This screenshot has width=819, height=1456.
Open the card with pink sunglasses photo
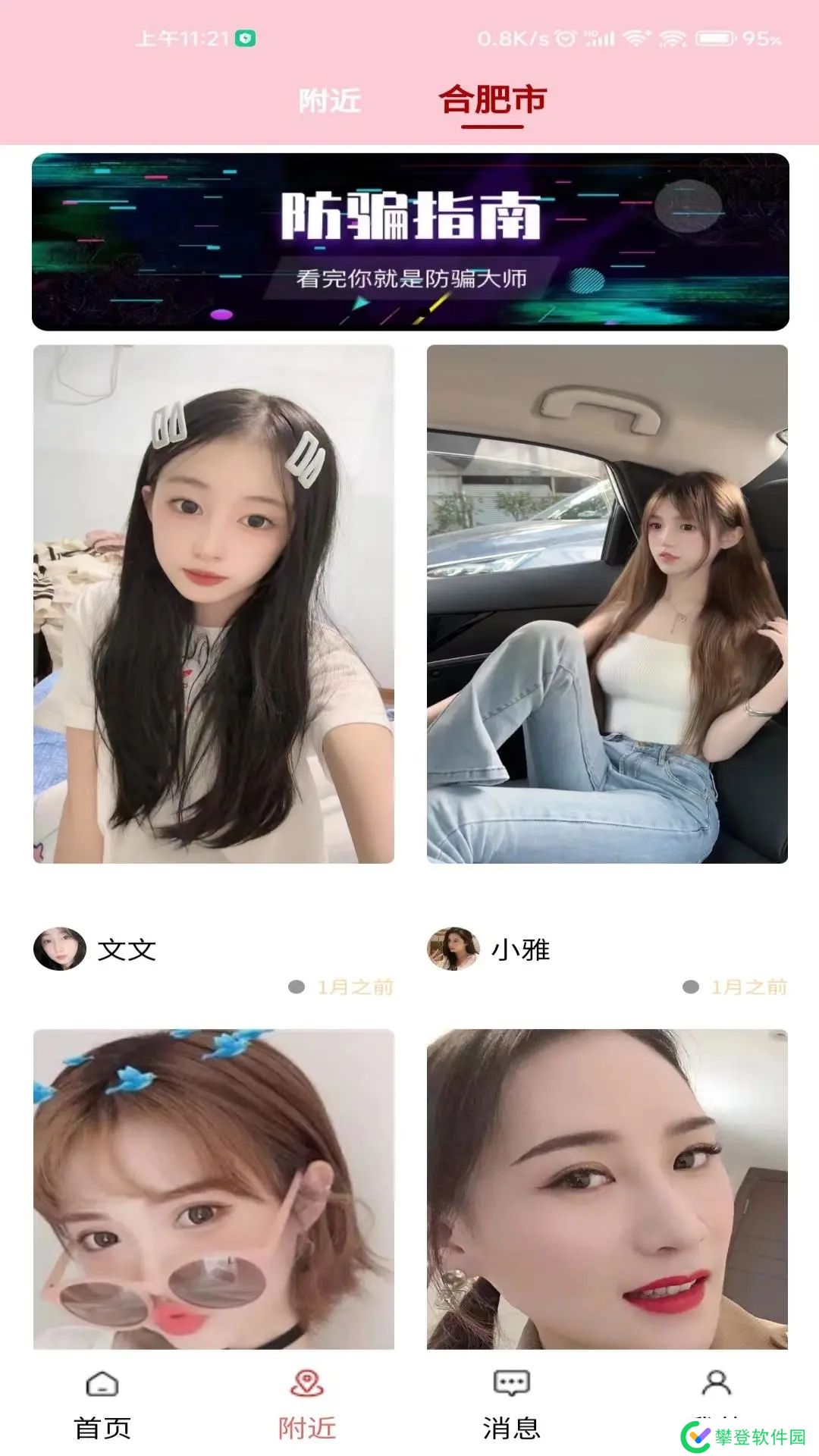click(x=214, y=1188)
